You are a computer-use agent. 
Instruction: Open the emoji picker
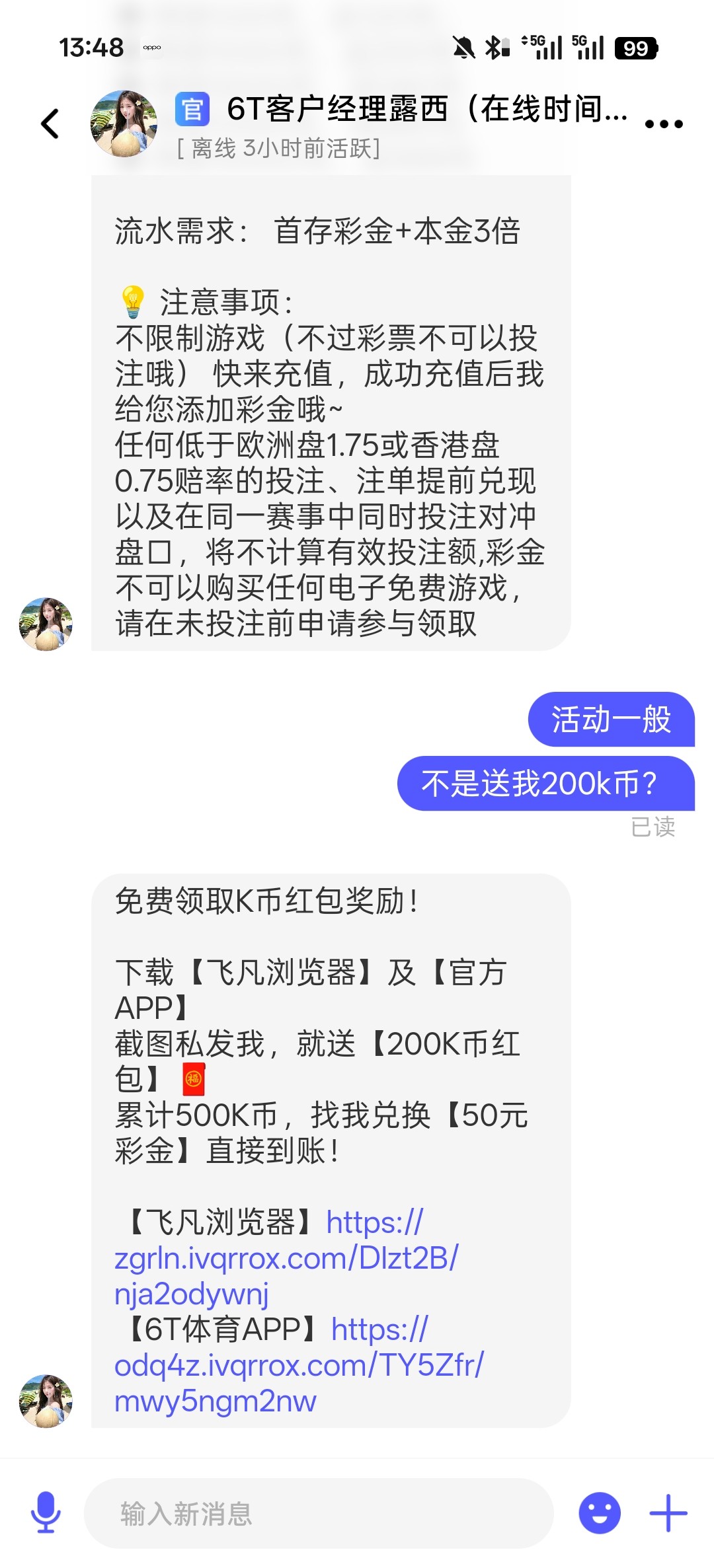point(599,1512)
